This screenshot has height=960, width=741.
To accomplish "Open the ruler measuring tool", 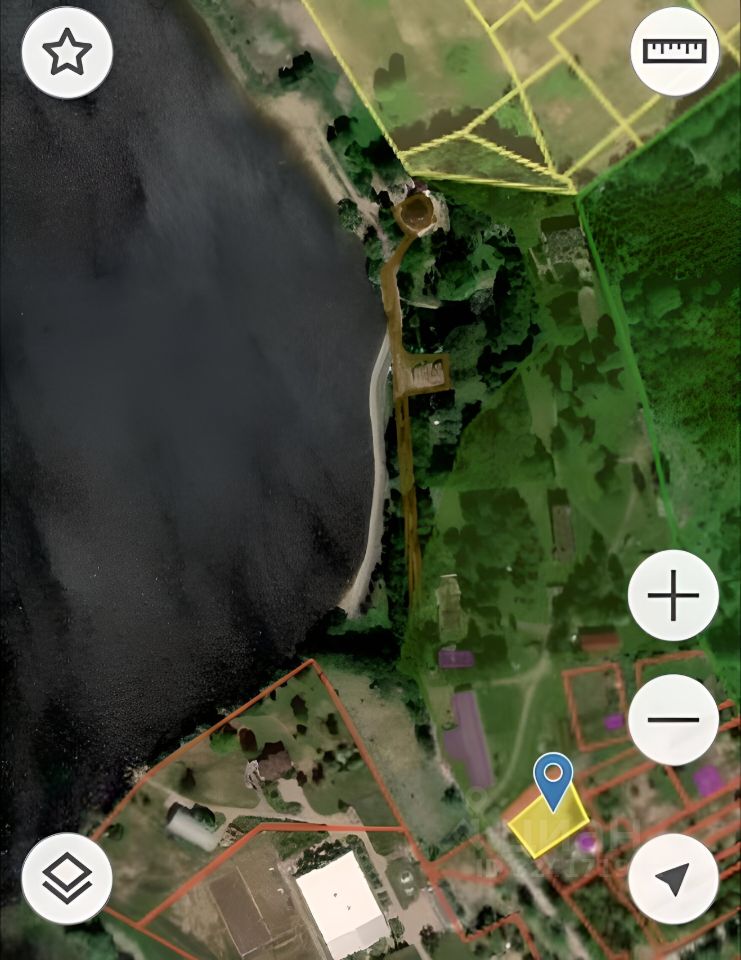I will click(675, 51).
